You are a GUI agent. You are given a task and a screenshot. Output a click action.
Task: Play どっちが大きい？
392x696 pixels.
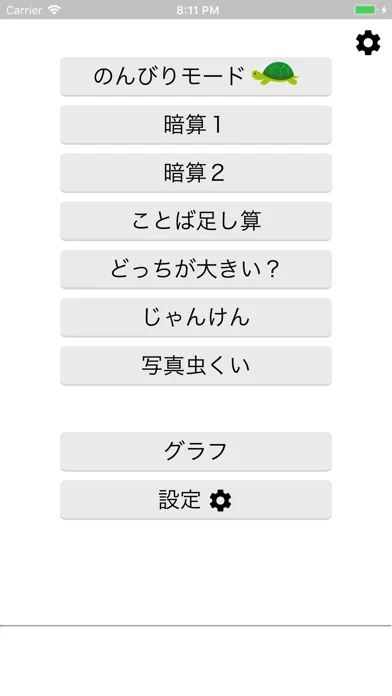pyautogui.click(x=196, y=269)
